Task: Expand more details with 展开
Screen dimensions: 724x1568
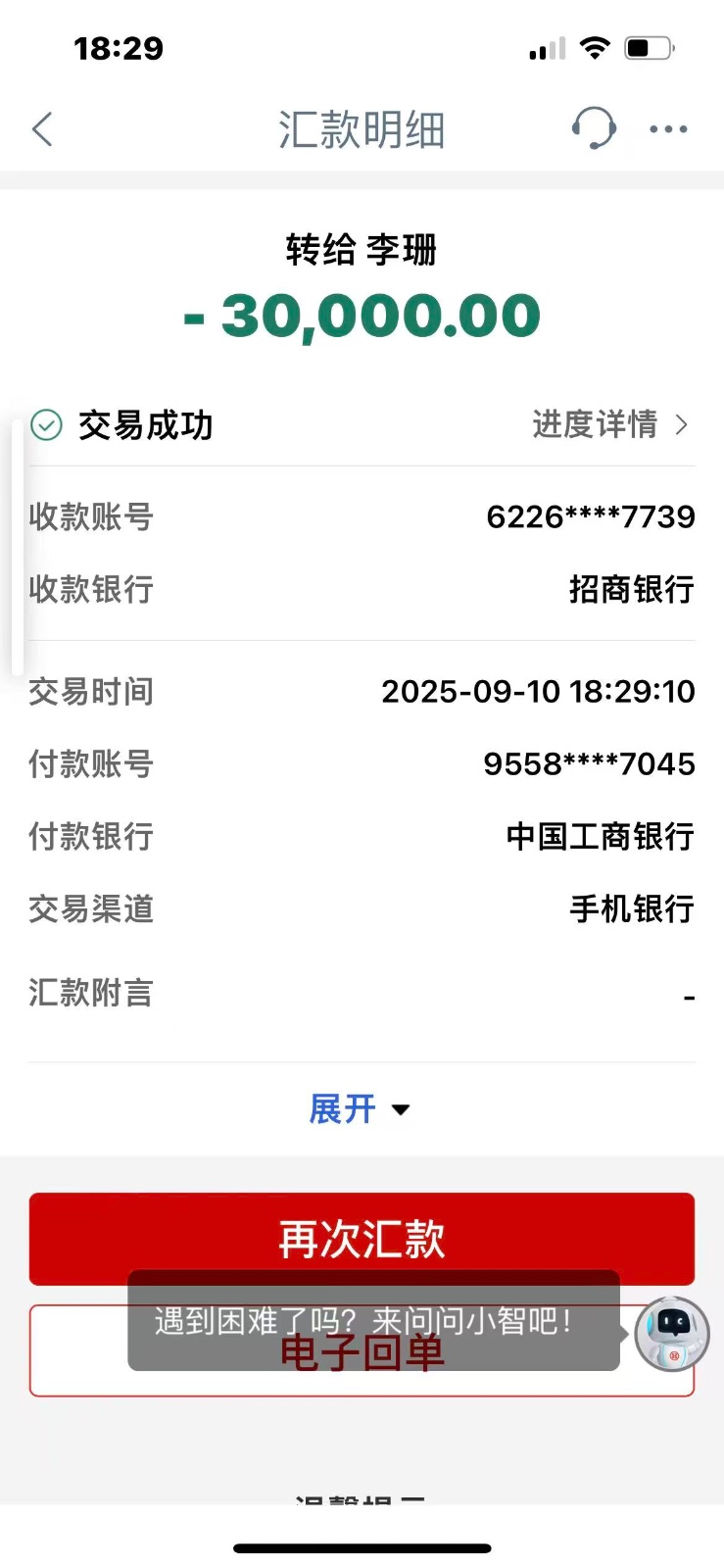Action: [x=360, y=1109]
